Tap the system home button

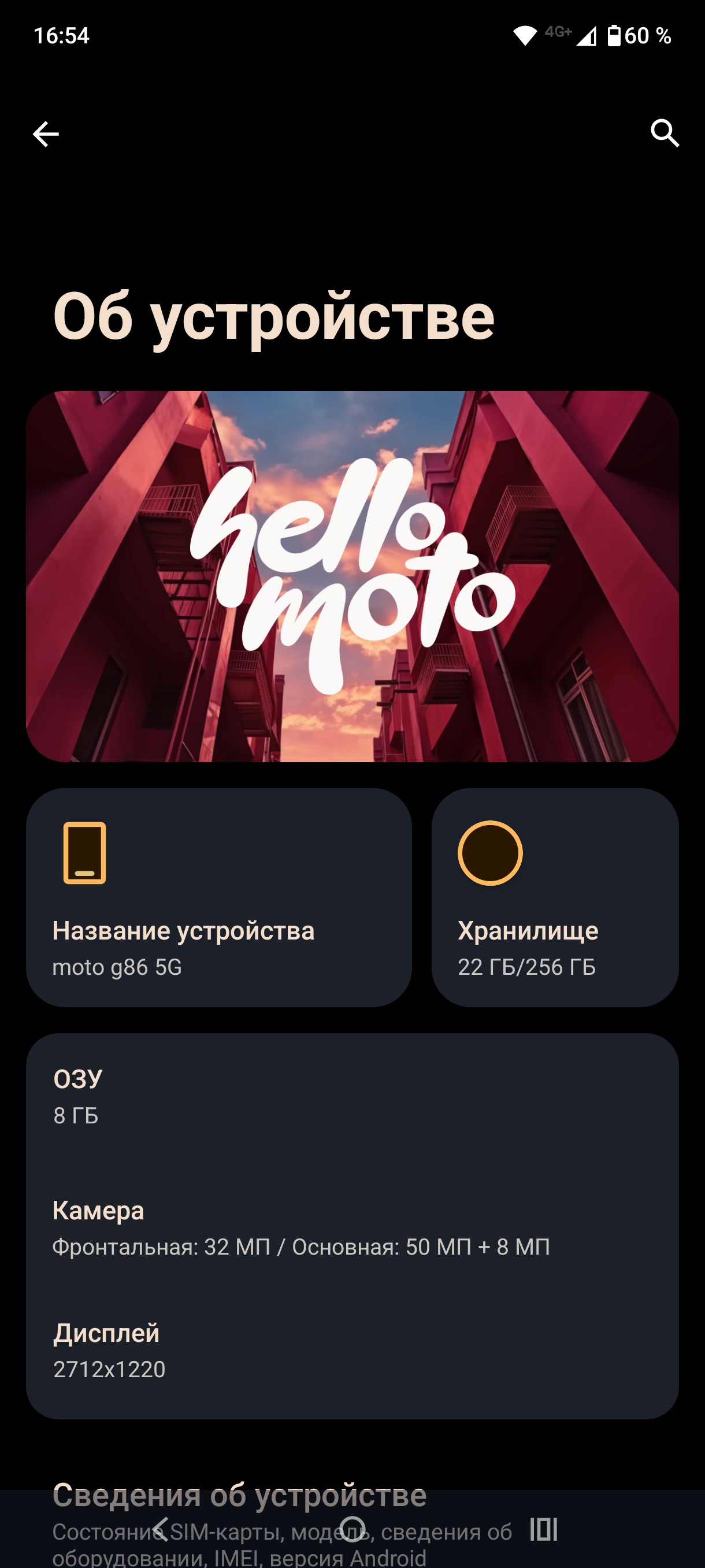click(x=353, y=1529)
